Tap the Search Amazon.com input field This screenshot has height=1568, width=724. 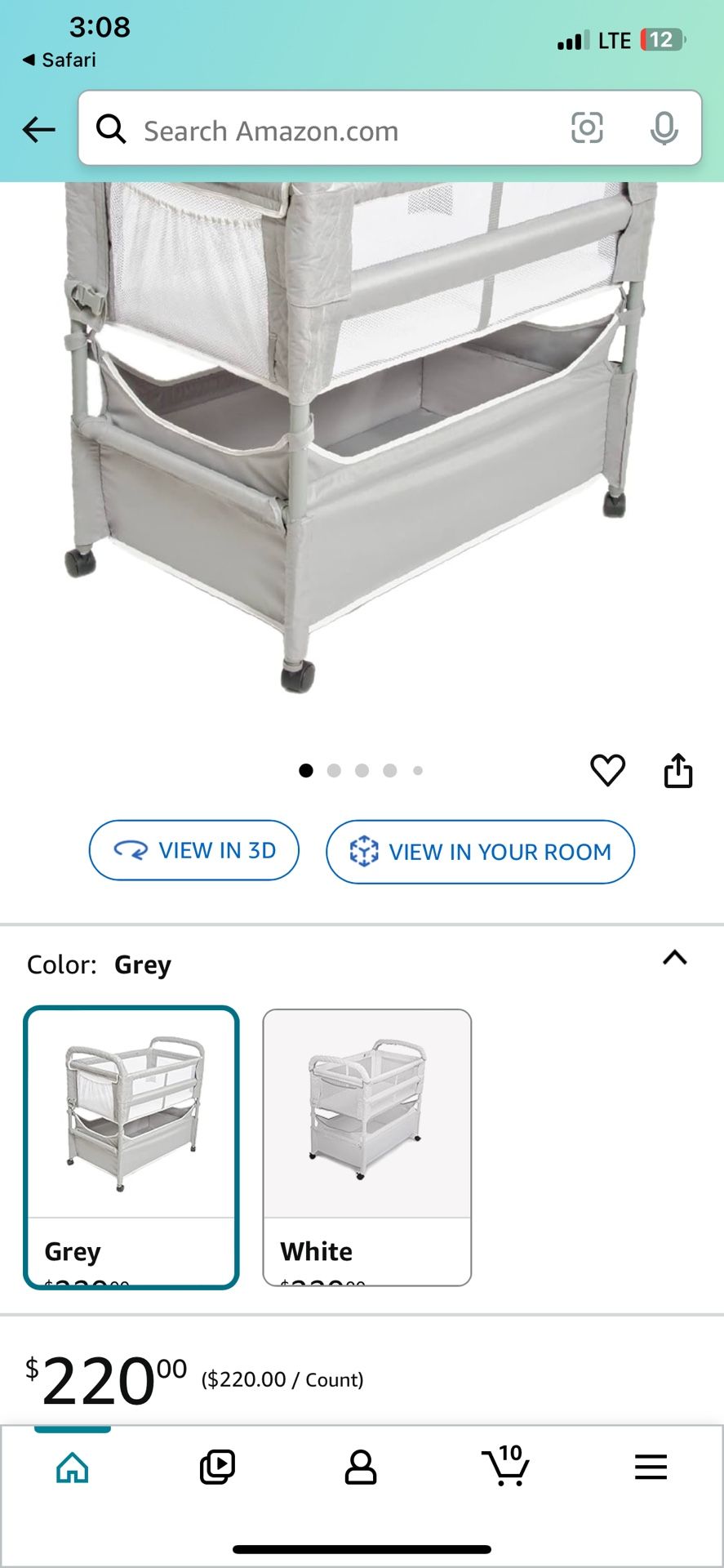326,130
